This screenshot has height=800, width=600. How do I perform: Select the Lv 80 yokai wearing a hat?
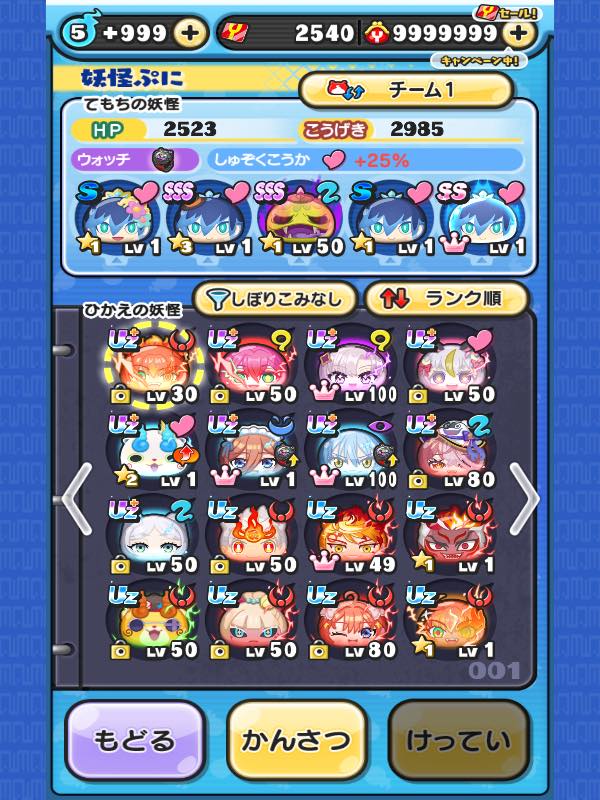pyautogui.click(x=451, y=452)
